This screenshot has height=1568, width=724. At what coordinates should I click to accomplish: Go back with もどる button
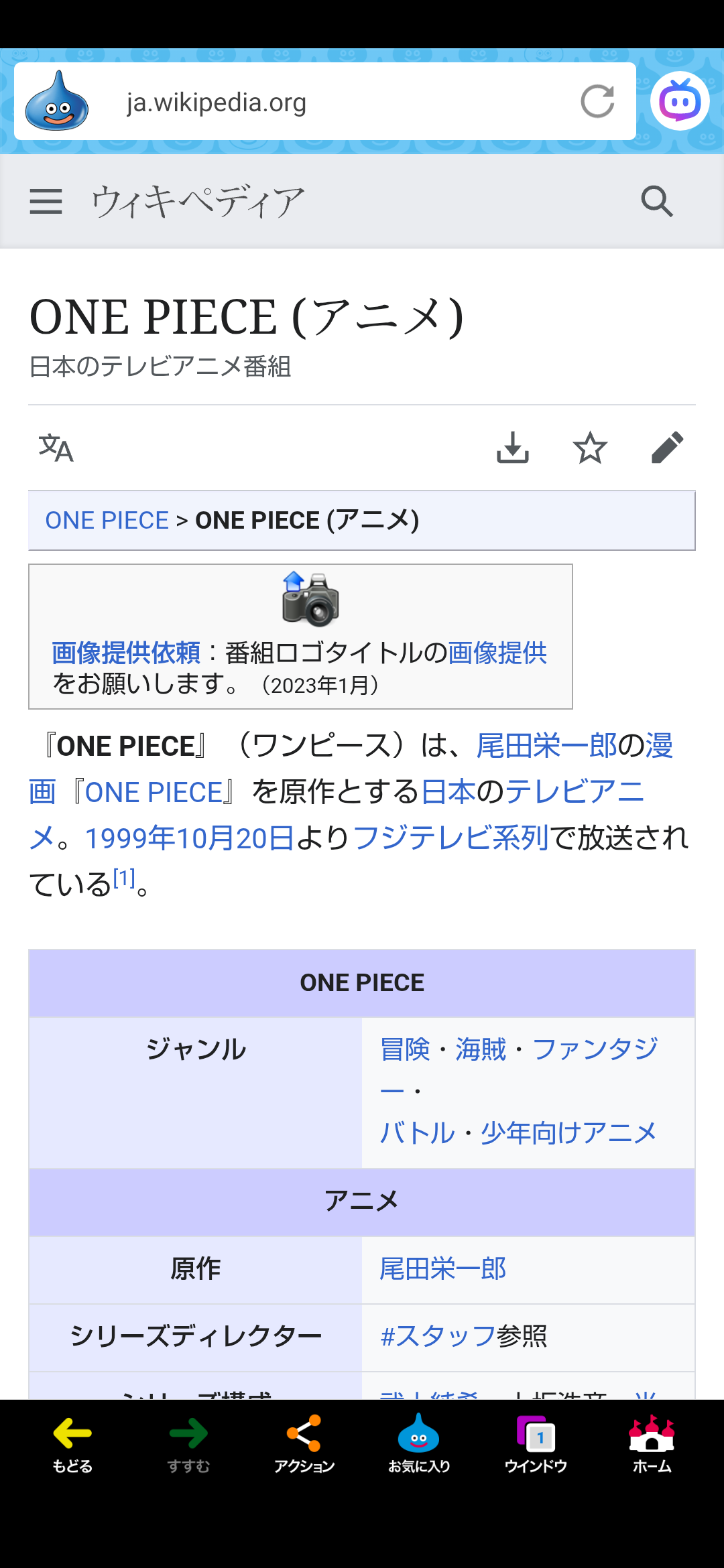[x=72, y=1445]
